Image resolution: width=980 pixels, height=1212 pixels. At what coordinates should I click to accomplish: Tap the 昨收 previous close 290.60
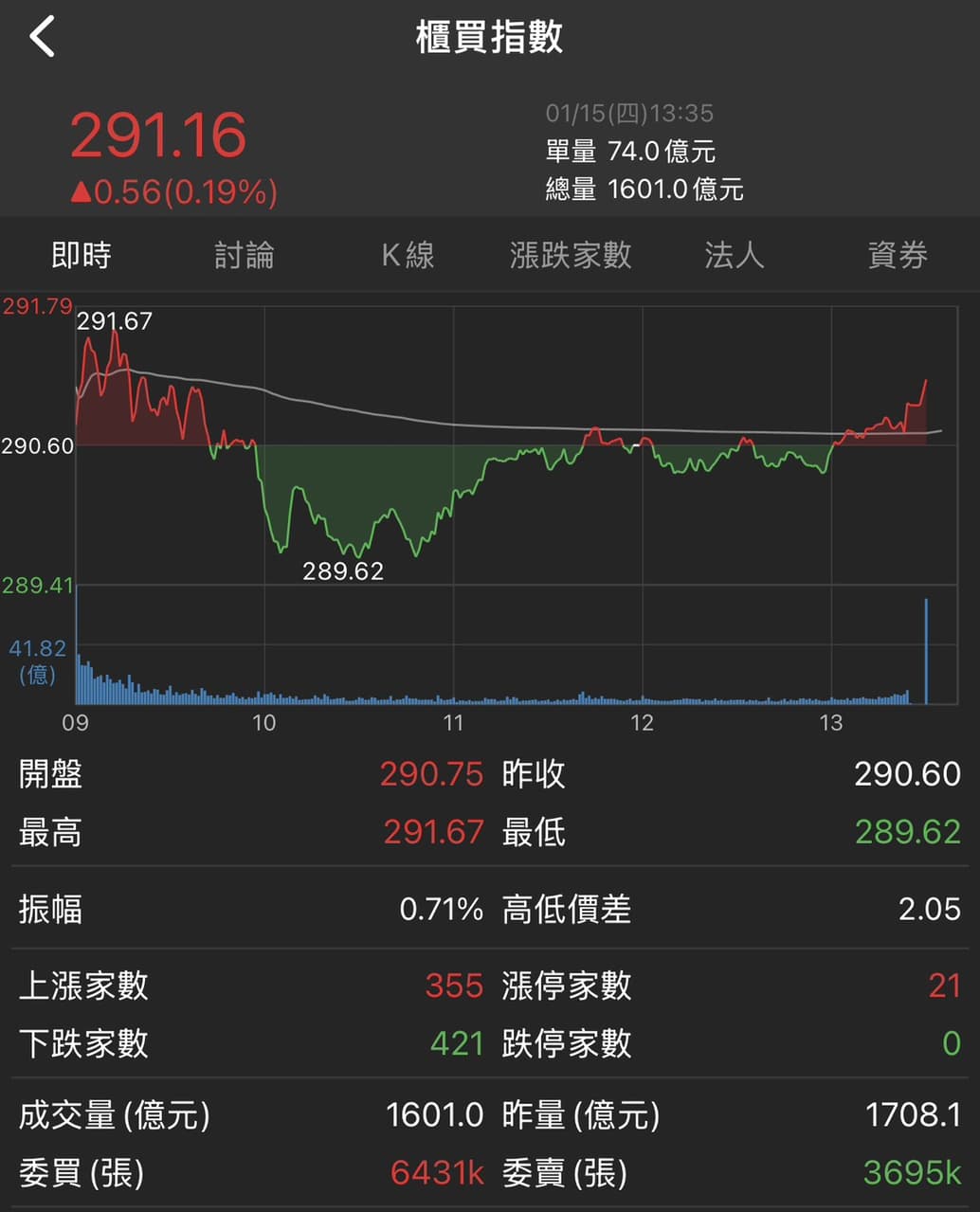point(907,774)
